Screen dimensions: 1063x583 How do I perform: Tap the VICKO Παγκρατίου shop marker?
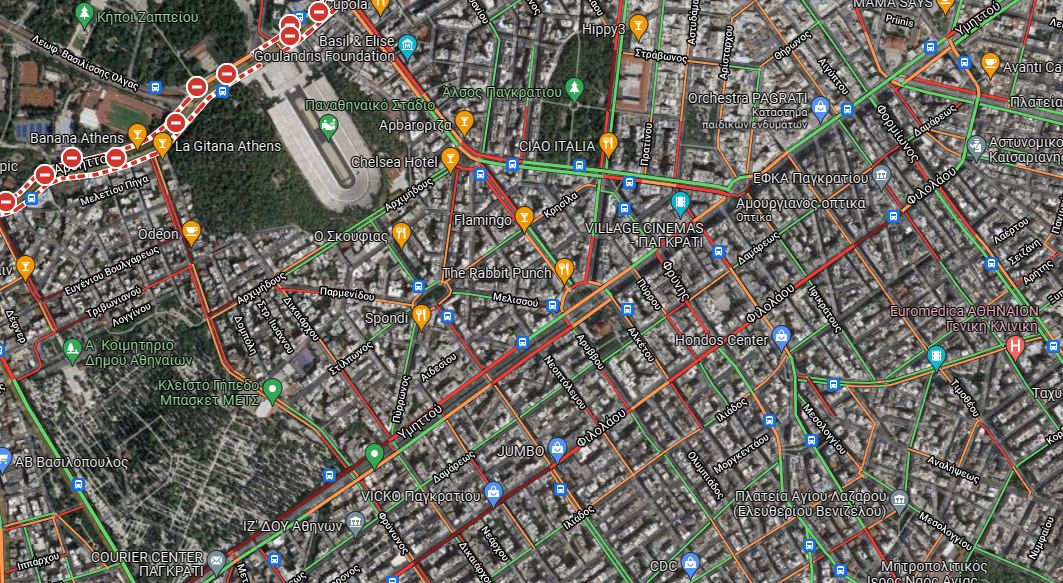[492, 492]
